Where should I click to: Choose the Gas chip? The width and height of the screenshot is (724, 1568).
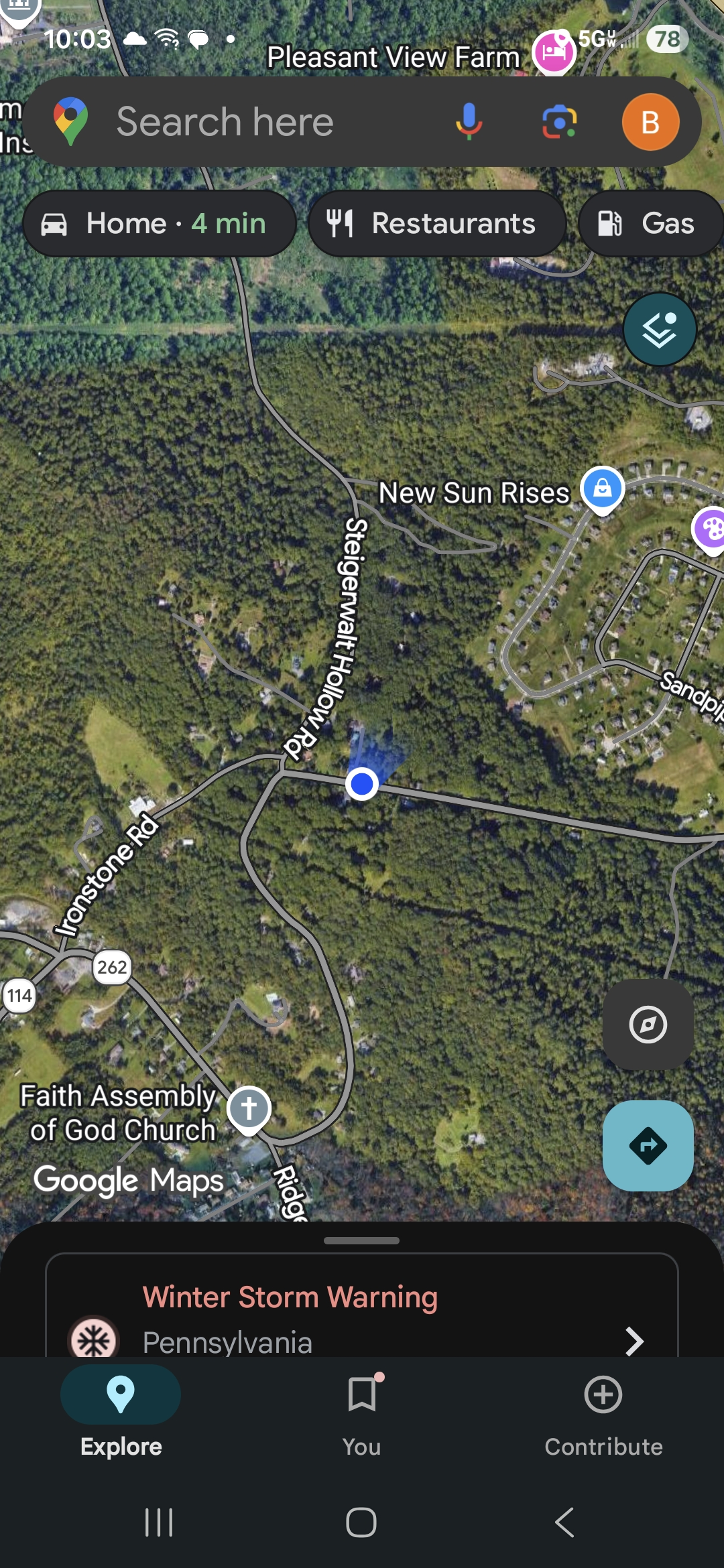click(x=649, y=224)
